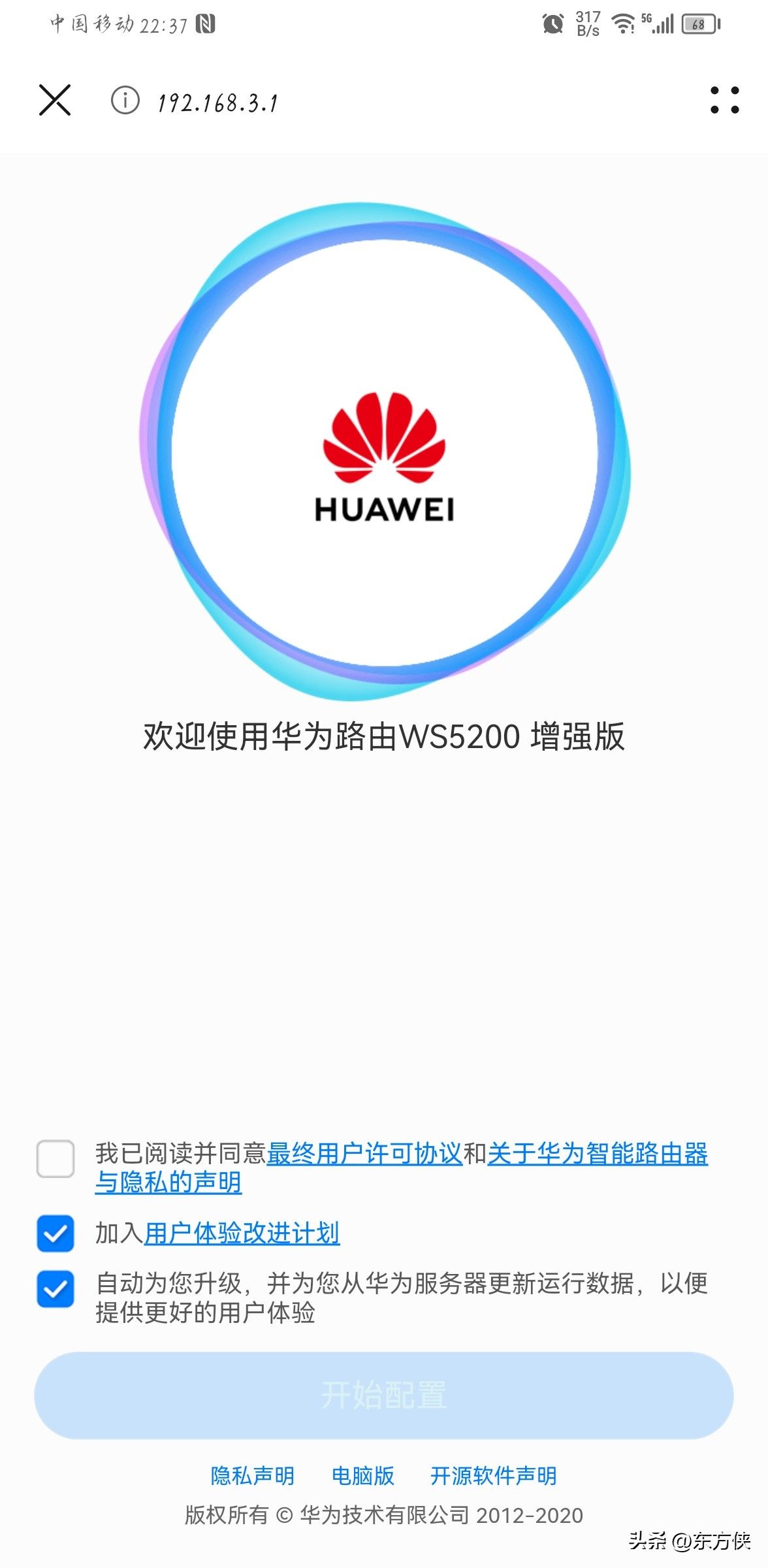Open the 开源软件声明 link
The width and height of the screenshot is (768, 1568).
point(493,1476)
